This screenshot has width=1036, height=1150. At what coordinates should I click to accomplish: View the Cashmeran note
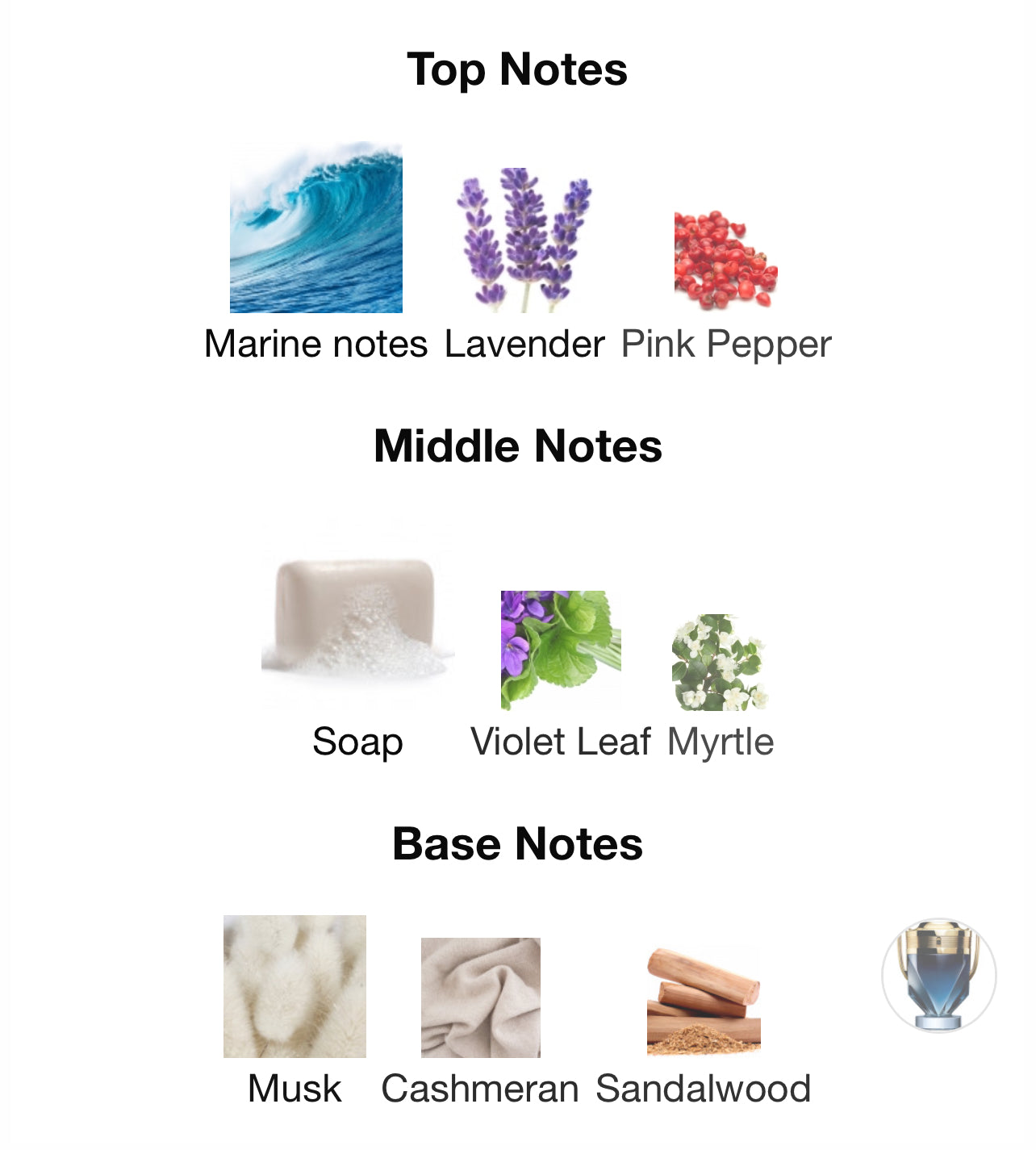(x=480, y=997)
